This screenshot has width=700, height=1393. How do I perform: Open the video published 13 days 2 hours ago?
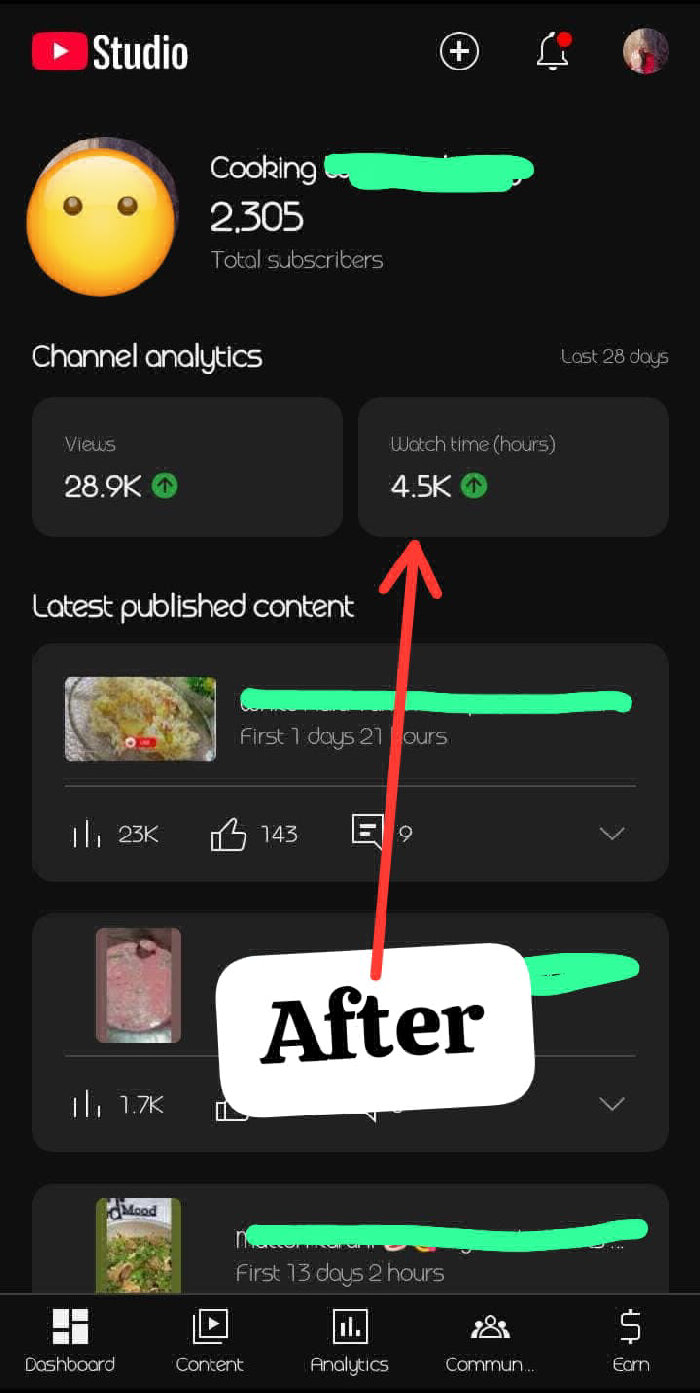point(139,1245)
